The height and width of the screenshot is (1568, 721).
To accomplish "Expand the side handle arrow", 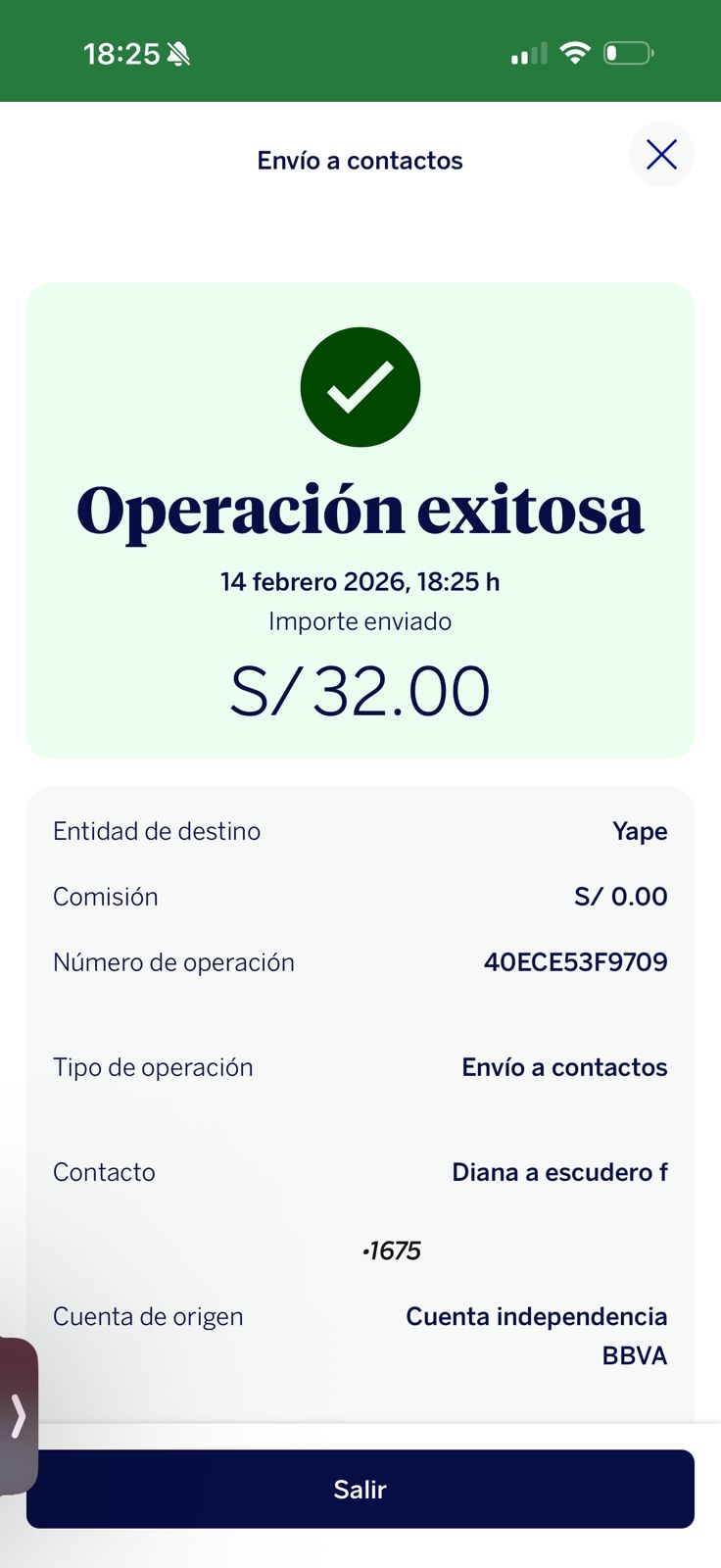I will point(18,1416).
